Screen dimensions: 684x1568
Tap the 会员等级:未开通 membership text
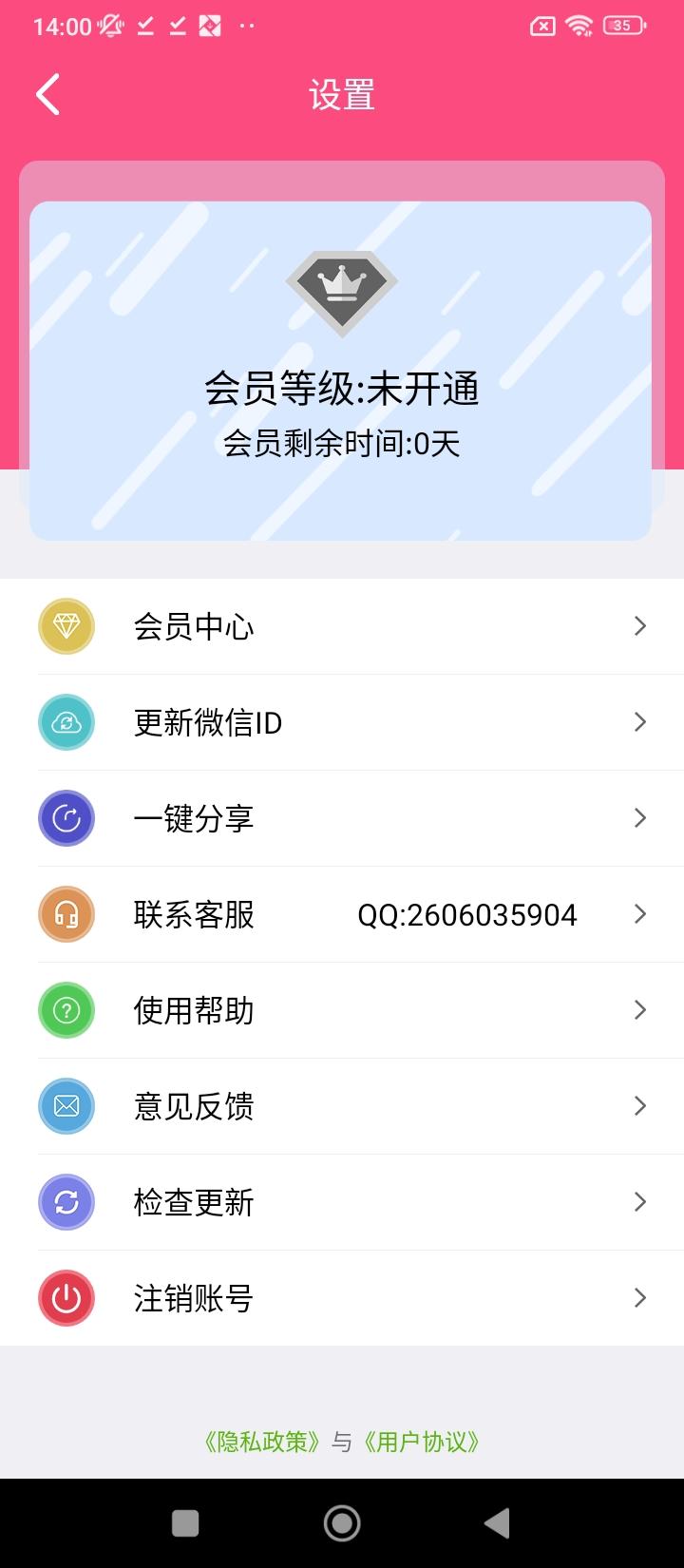pos(342,390)
